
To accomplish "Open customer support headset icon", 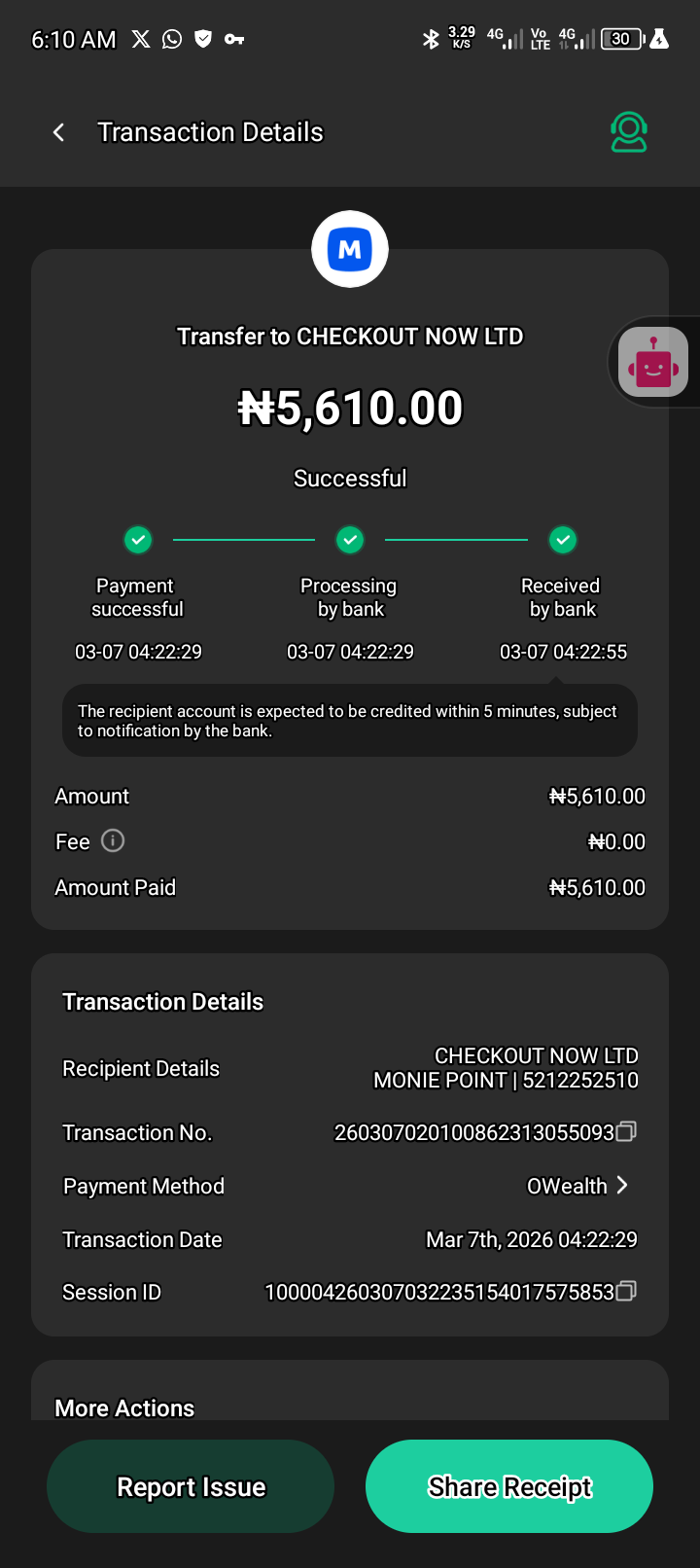I will 629,132.
